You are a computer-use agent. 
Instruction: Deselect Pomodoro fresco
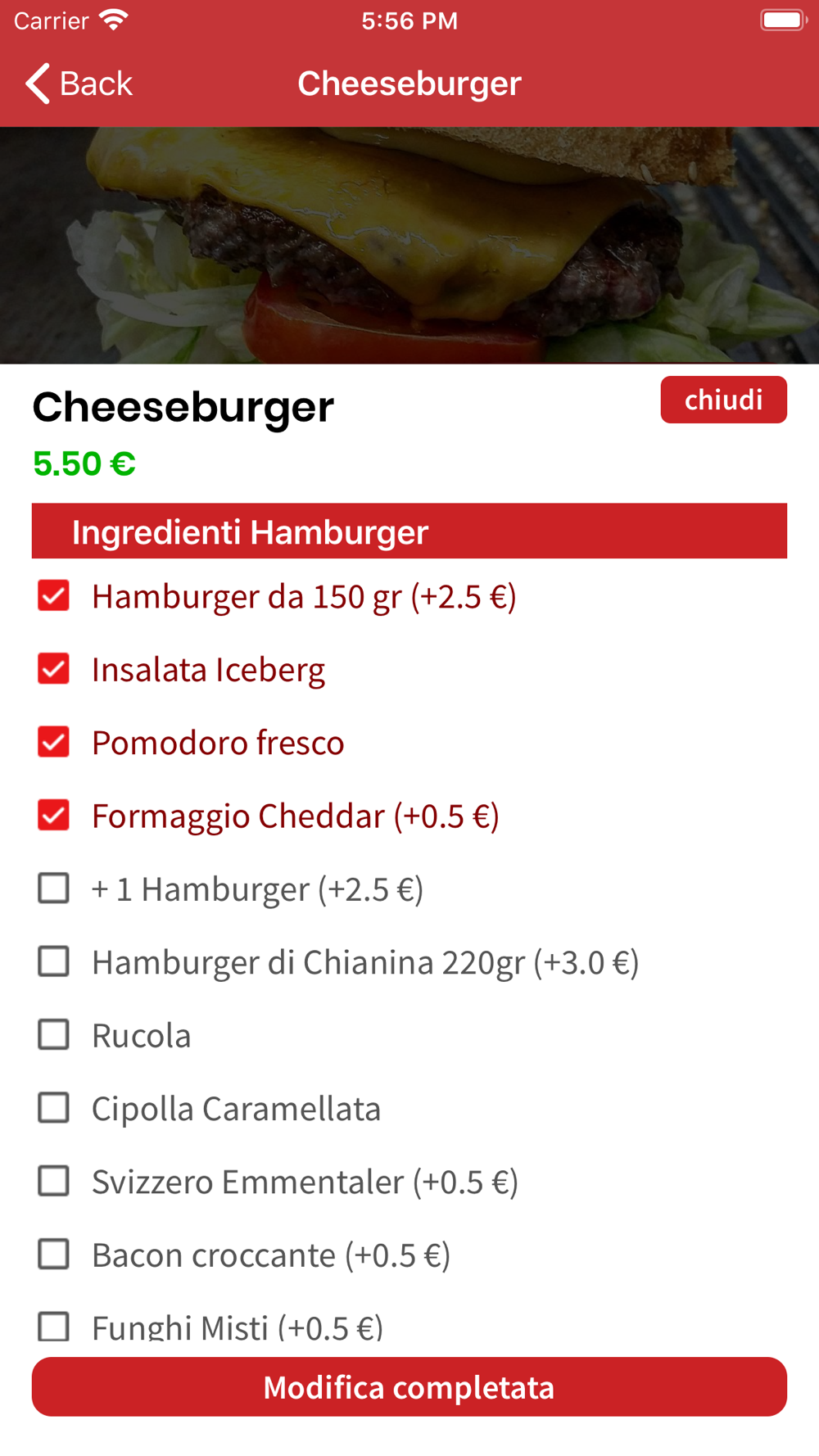click(54, 743)
